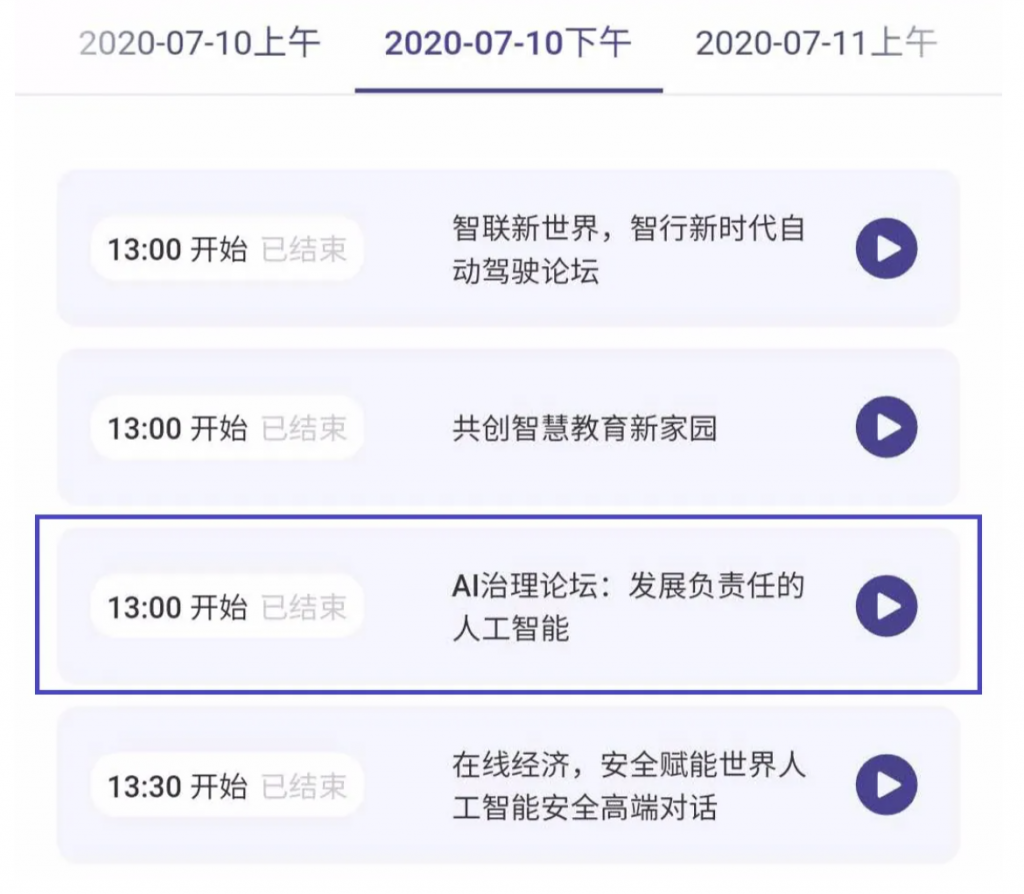Play the AI治理论坛 session

(886, 606)
